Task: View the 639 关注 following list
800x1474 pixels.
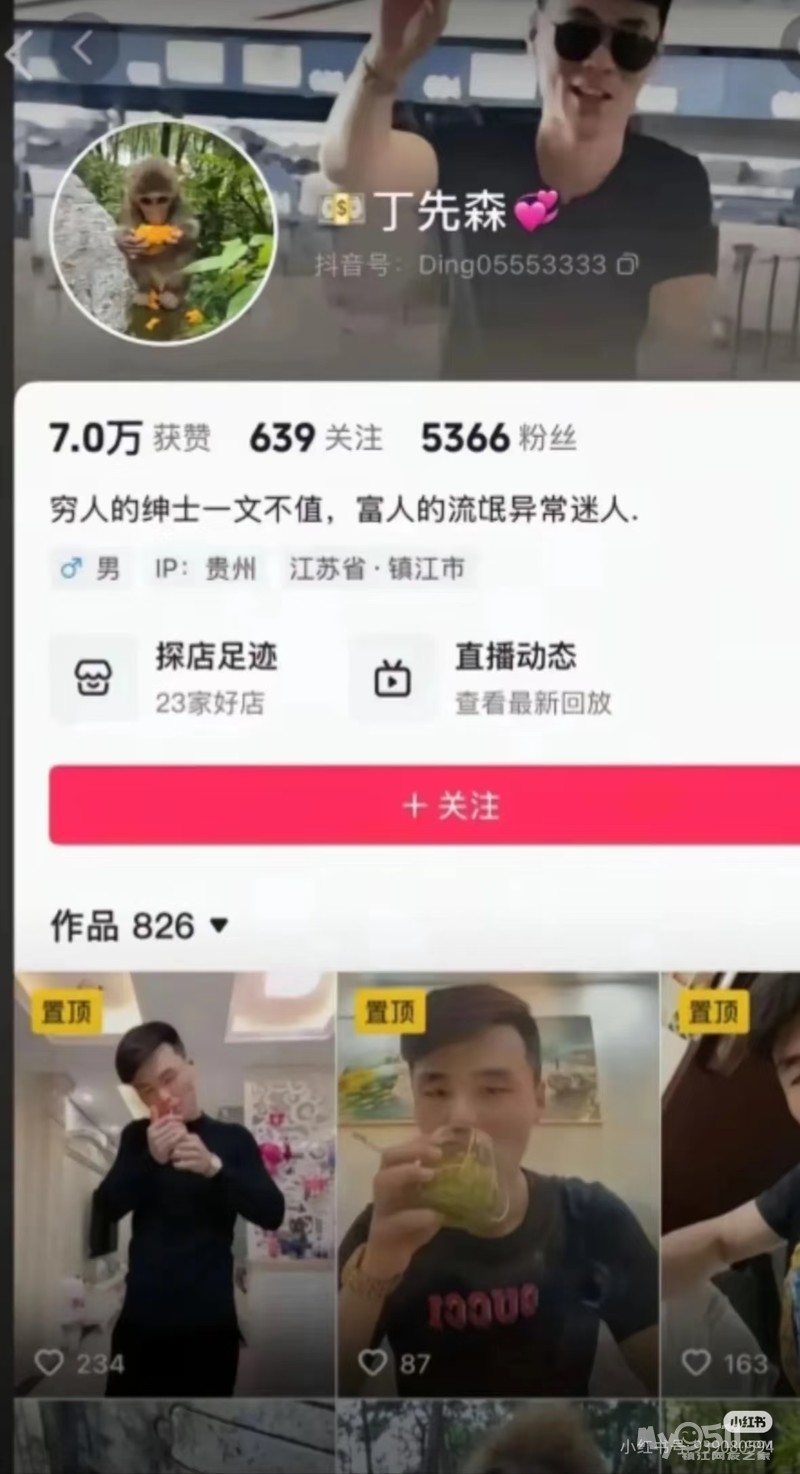Action: (x=316, y=437)
